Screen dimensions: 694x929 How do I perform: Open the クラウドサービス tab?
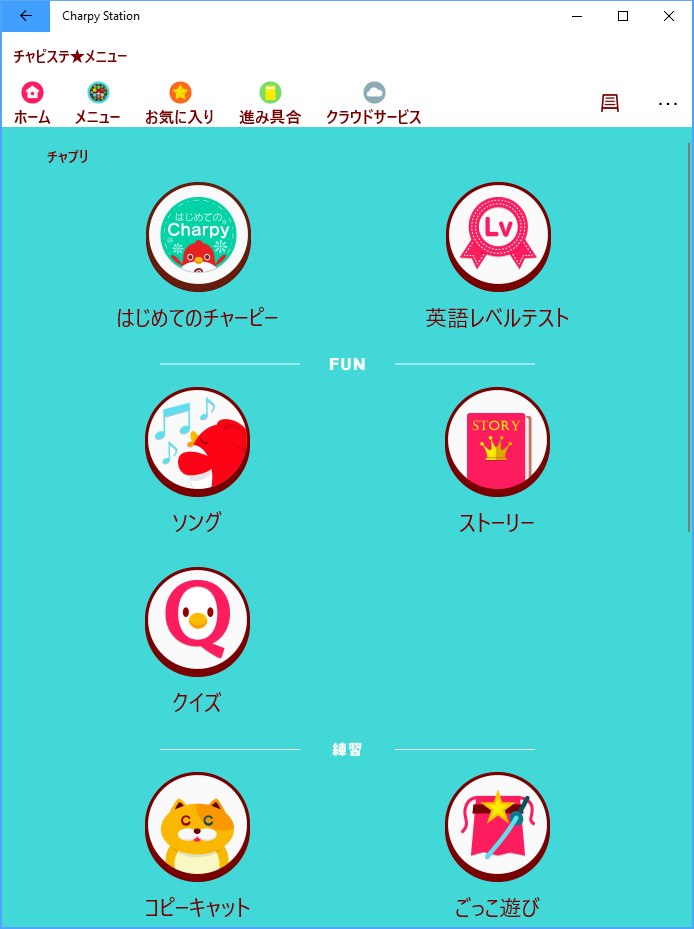[x=373, y=104]
